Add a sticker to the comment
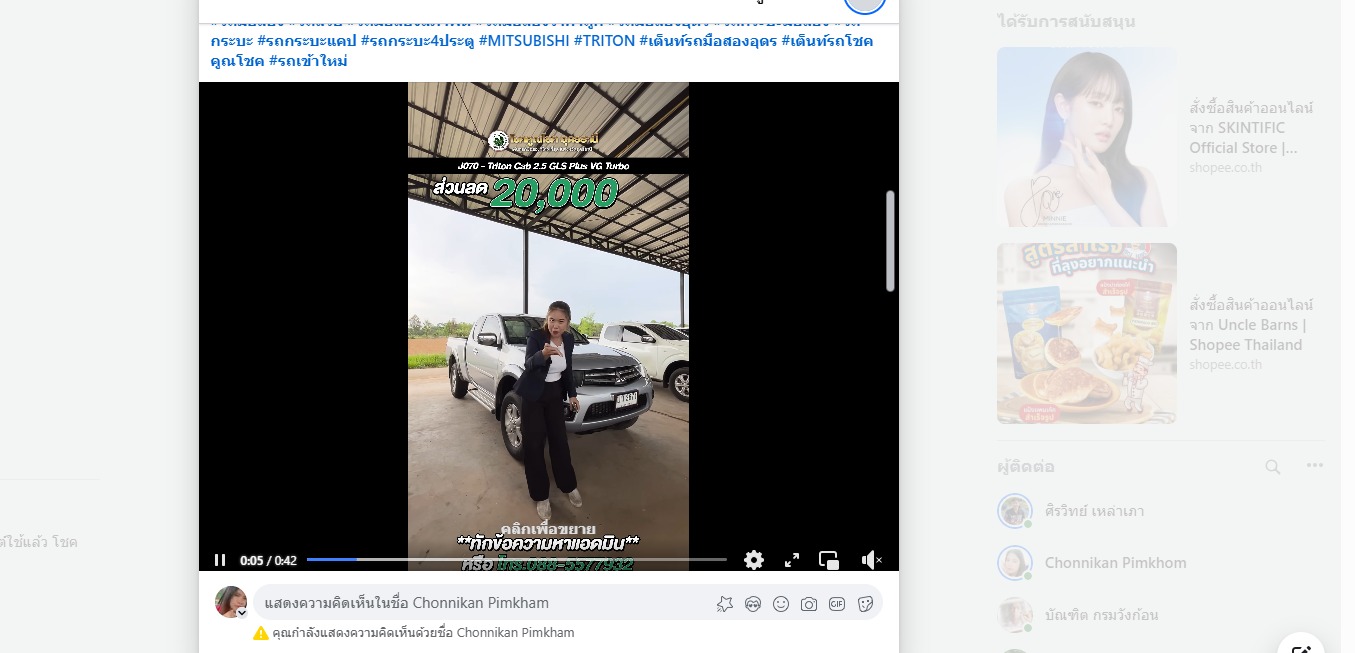The width and height of the screenshot is (1355, 653). tap(866, 604)
